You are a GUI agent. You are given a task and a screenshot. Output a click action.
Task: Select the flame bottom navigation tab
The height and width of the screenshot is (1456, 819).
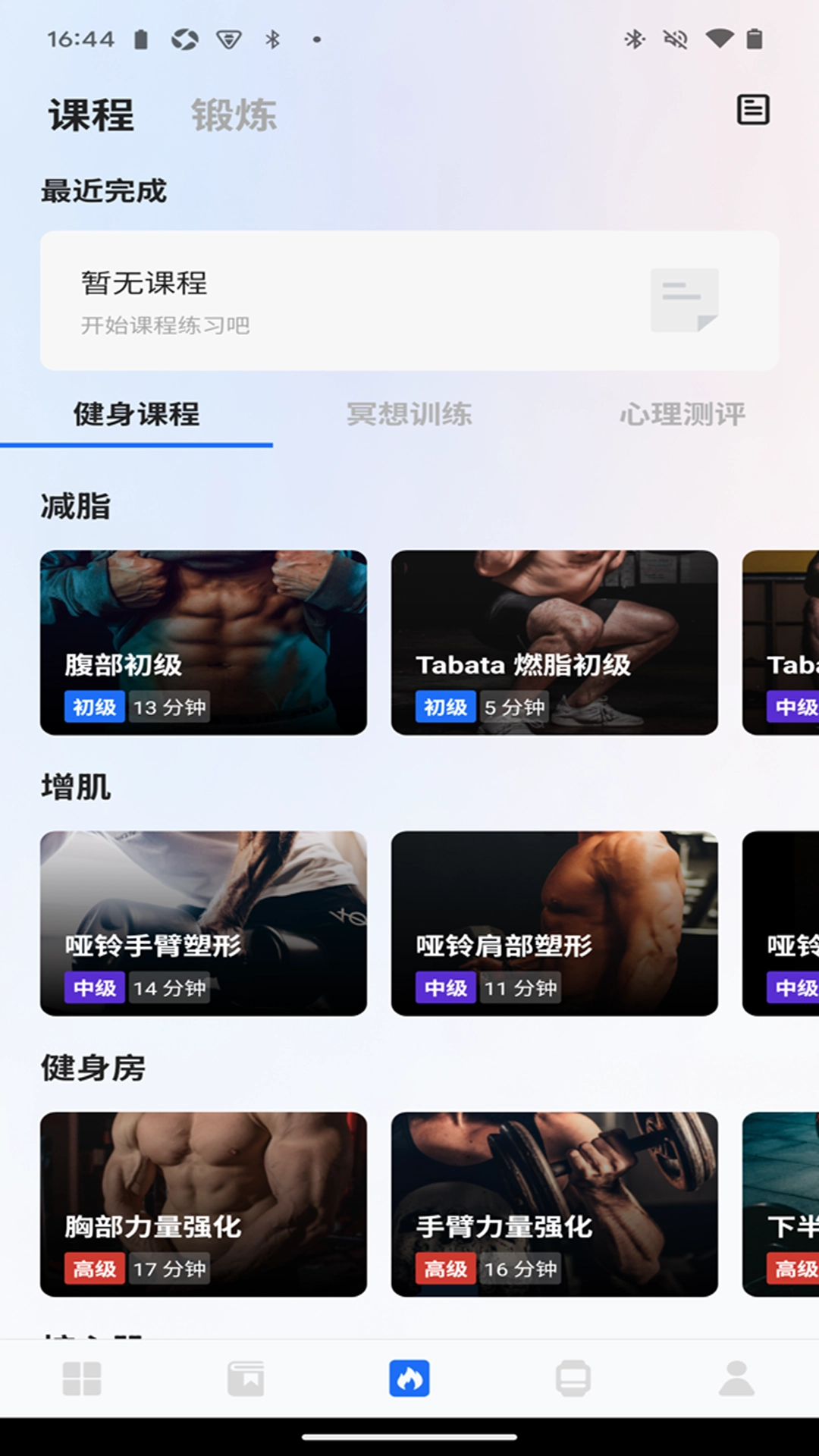pyautogui.click(x=409, y=1378)
